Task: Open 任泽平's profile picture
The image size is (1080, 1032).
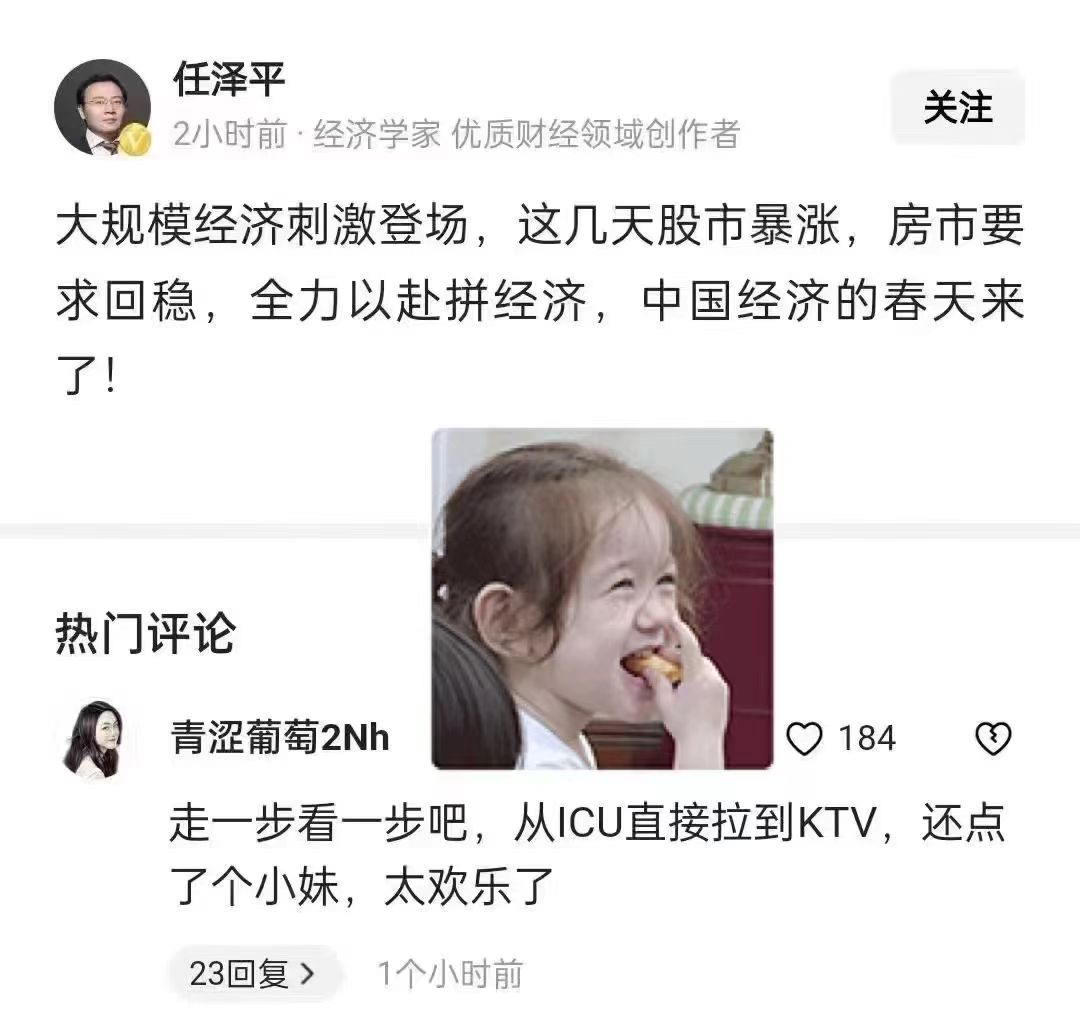Action: [x=102, y=108]
